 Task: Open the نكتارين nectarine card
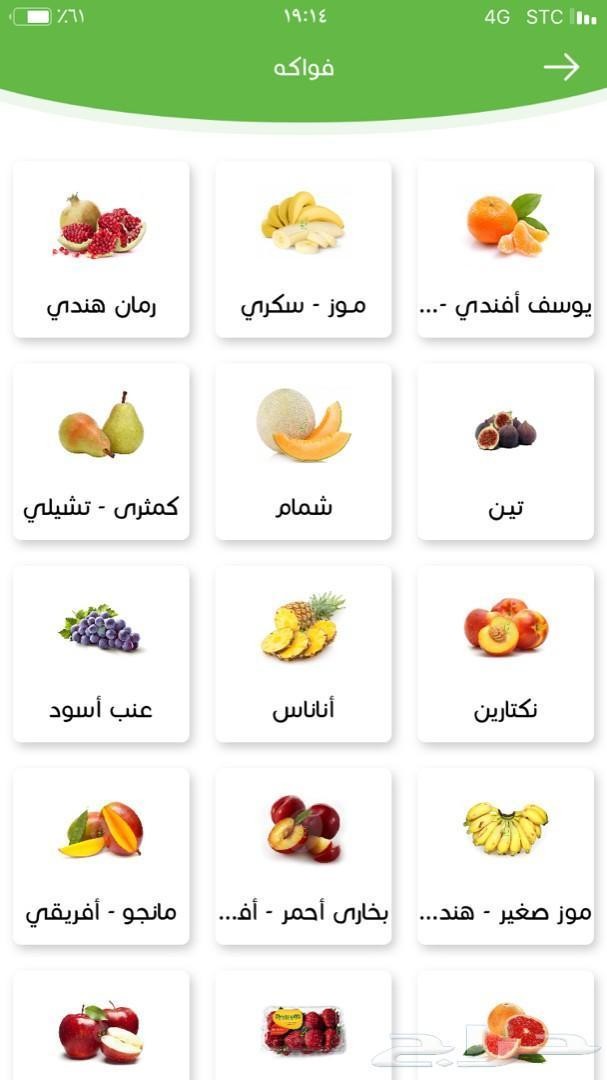click(x=505, y=653)
